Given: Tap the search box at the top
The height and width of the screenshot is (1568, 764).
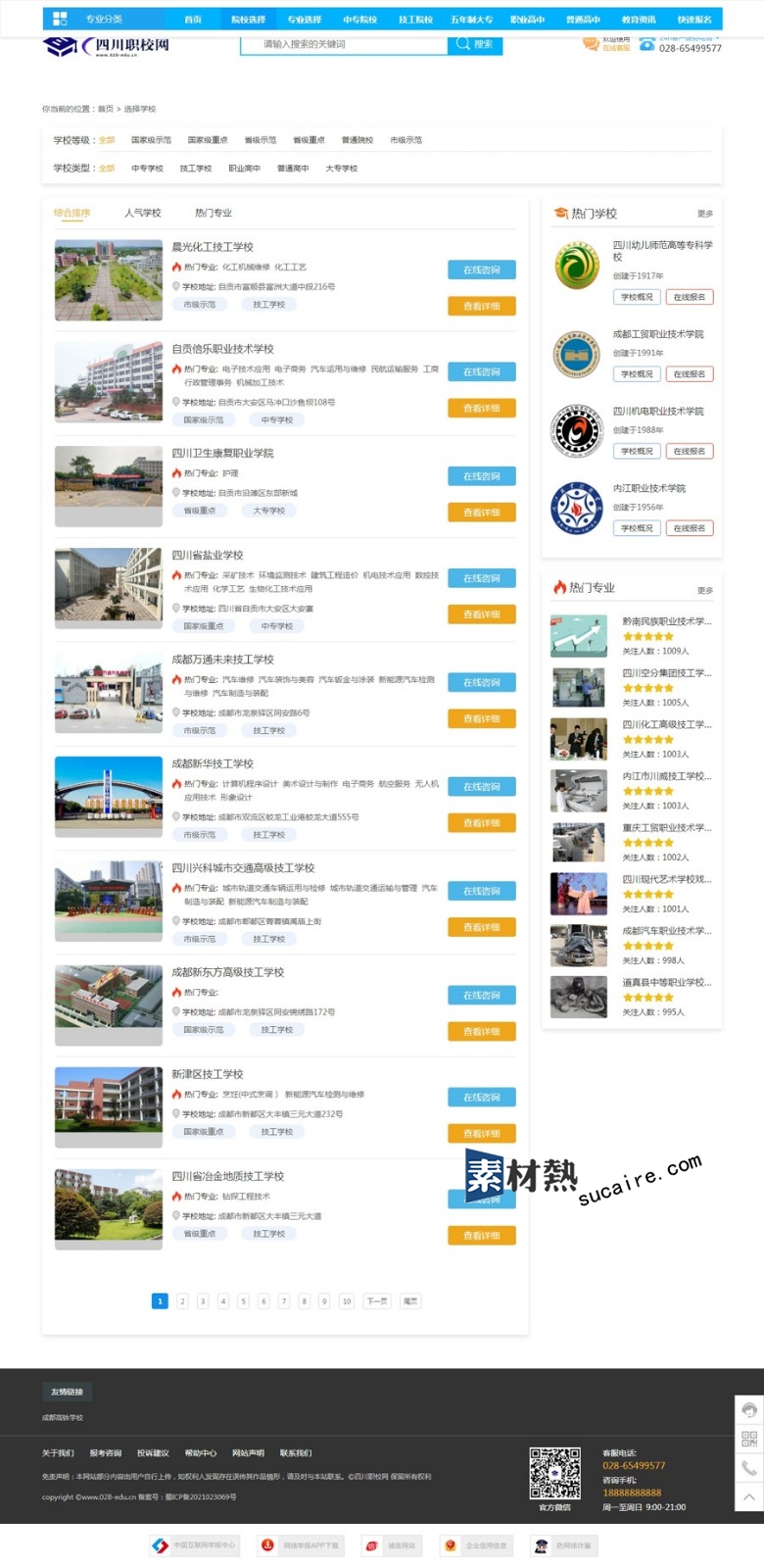Looking at the screenshot, I should coord(343,44).
